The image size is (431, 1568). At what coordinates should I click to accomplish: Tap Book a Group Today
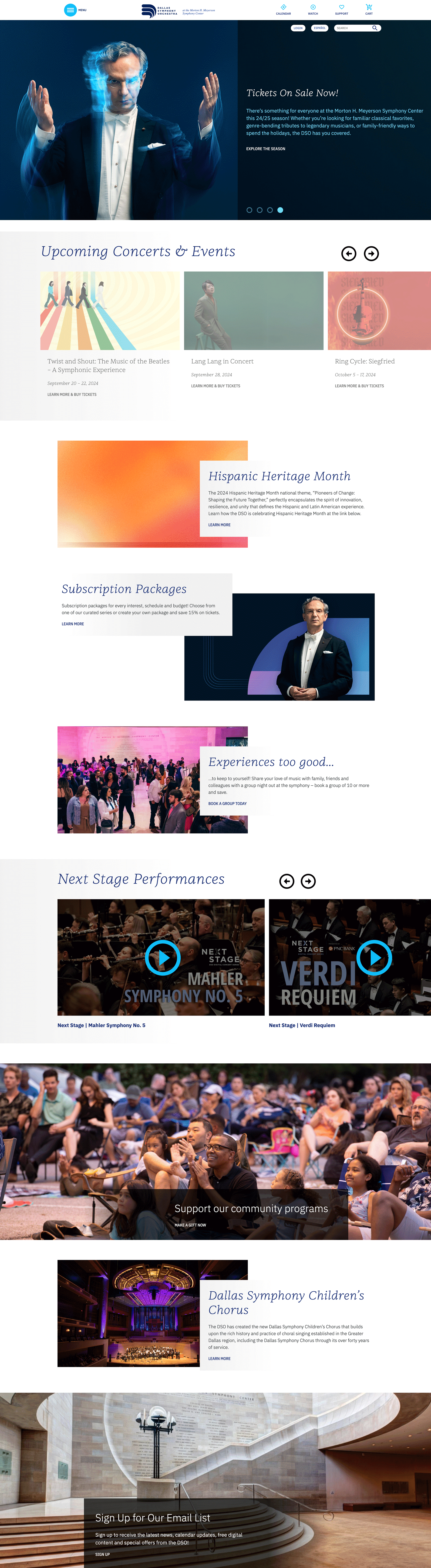[227, 803]
